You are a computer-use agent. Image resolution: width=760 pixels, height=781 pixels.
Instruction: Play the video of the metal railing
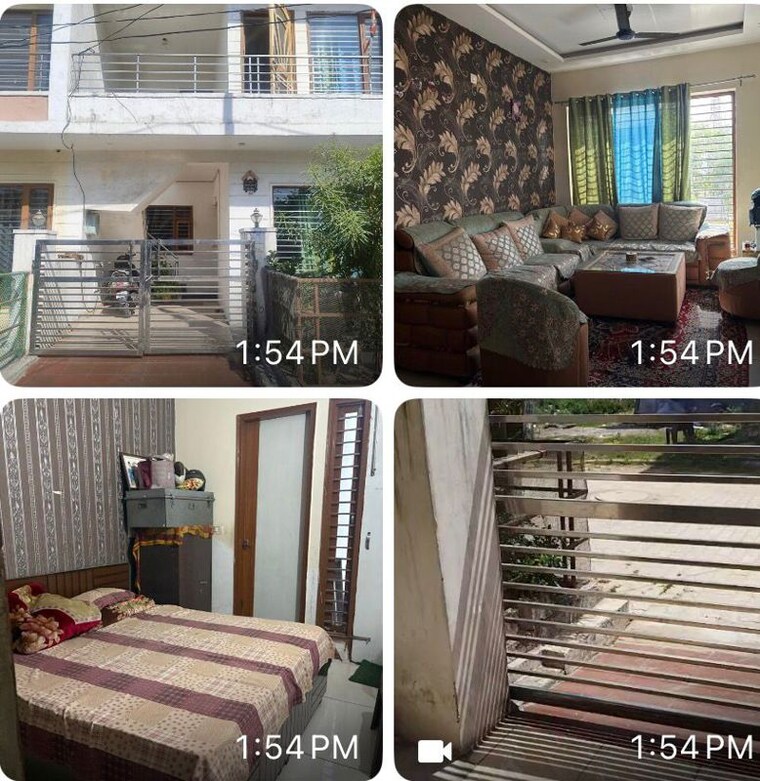click(x=576, y=588)
